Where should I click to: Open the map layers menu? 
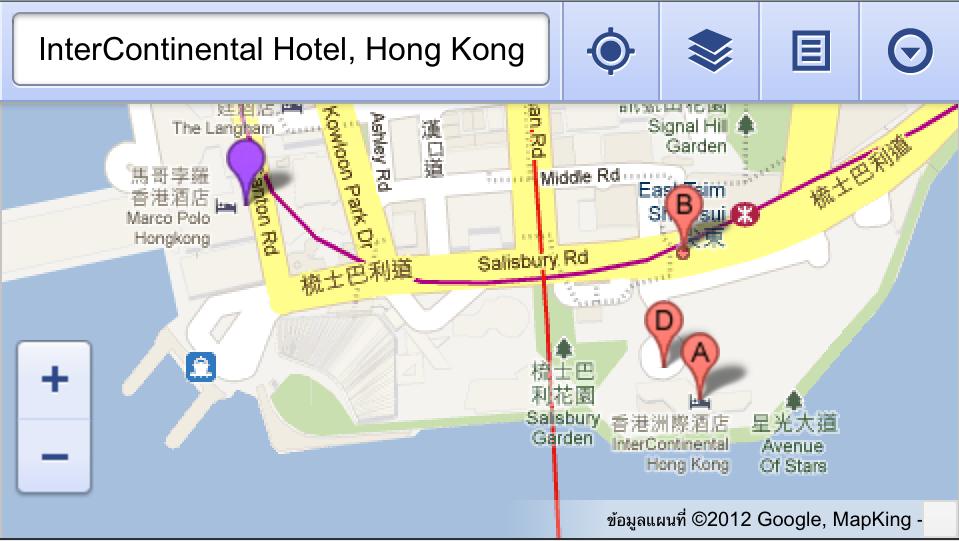[x=710, y=50]
